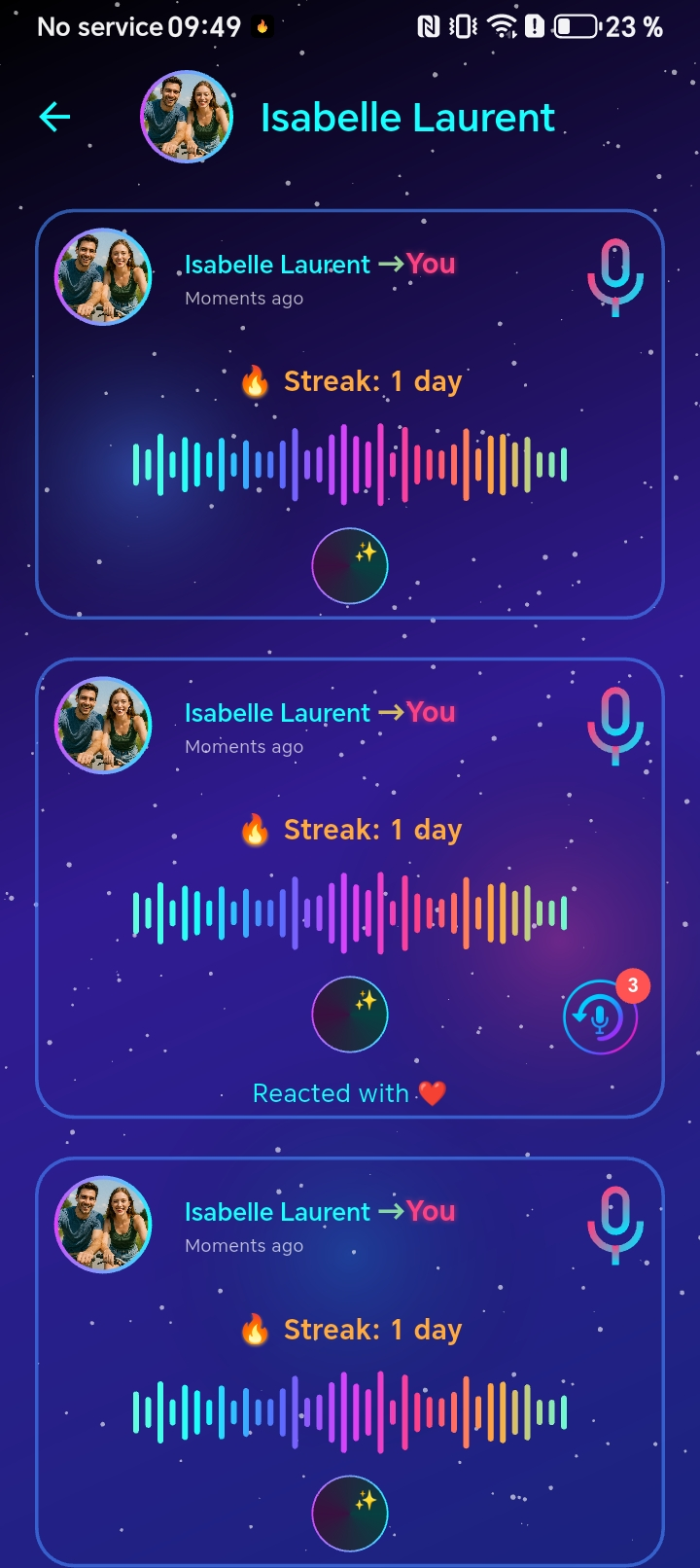Screen dimensions: 700x1568
Task: Select the "Reacted with ❤️" label
Action: coord(348,1092)
